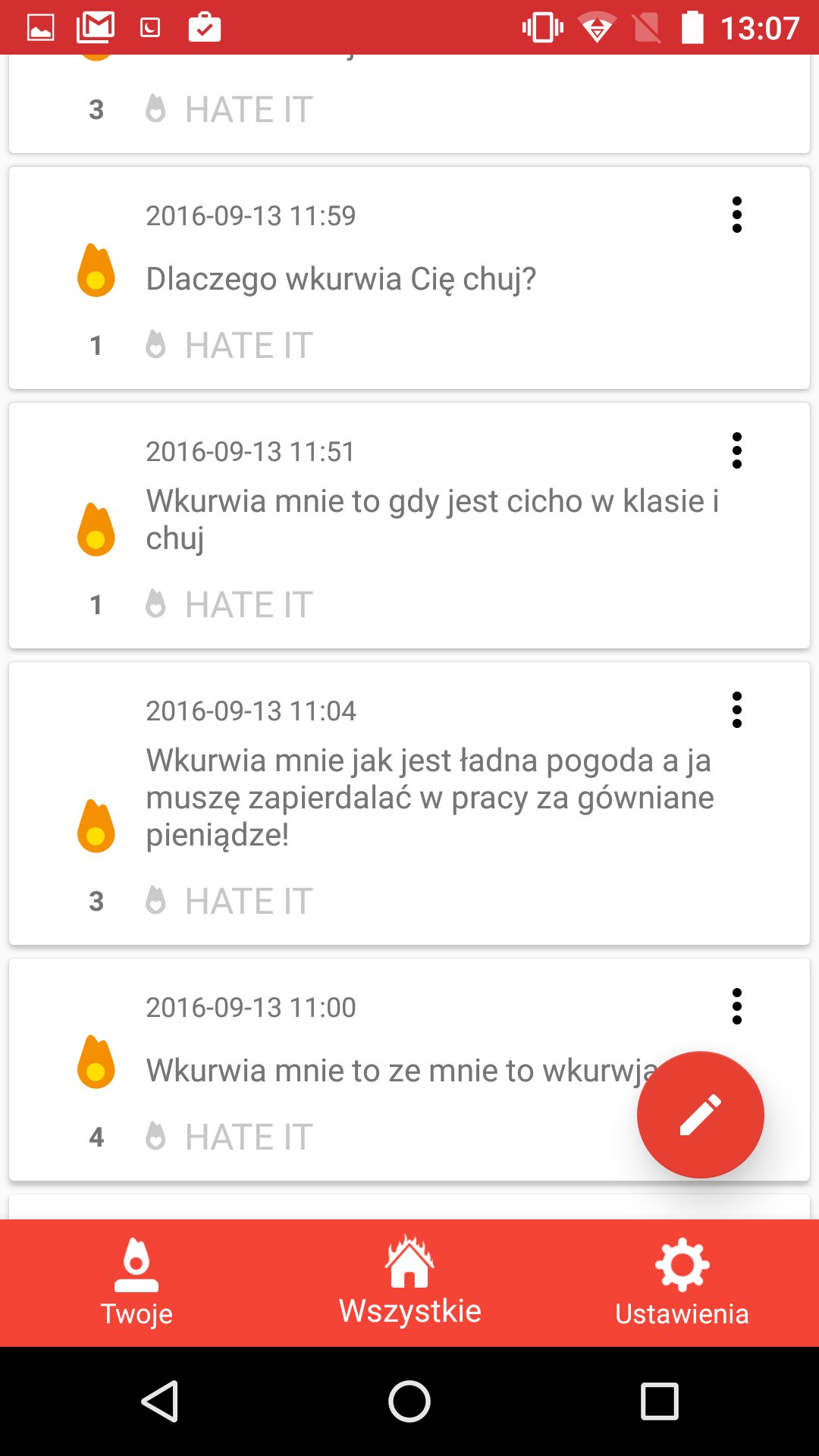819x1456 pixels.
Task: Select the Wszystkie tab
Action: pyautogui.click(x=409, y=1283)
